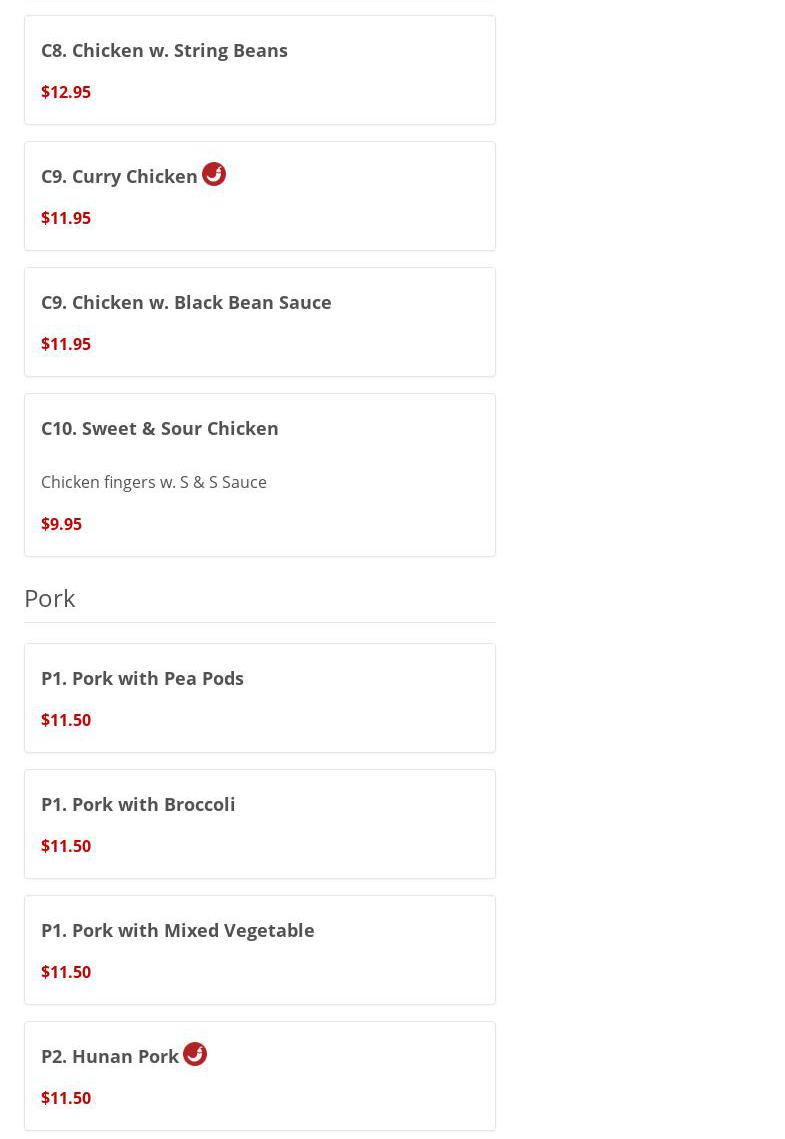Select P1. Pork with Broccoli
Screen dimensions: 785x1139
259,824
